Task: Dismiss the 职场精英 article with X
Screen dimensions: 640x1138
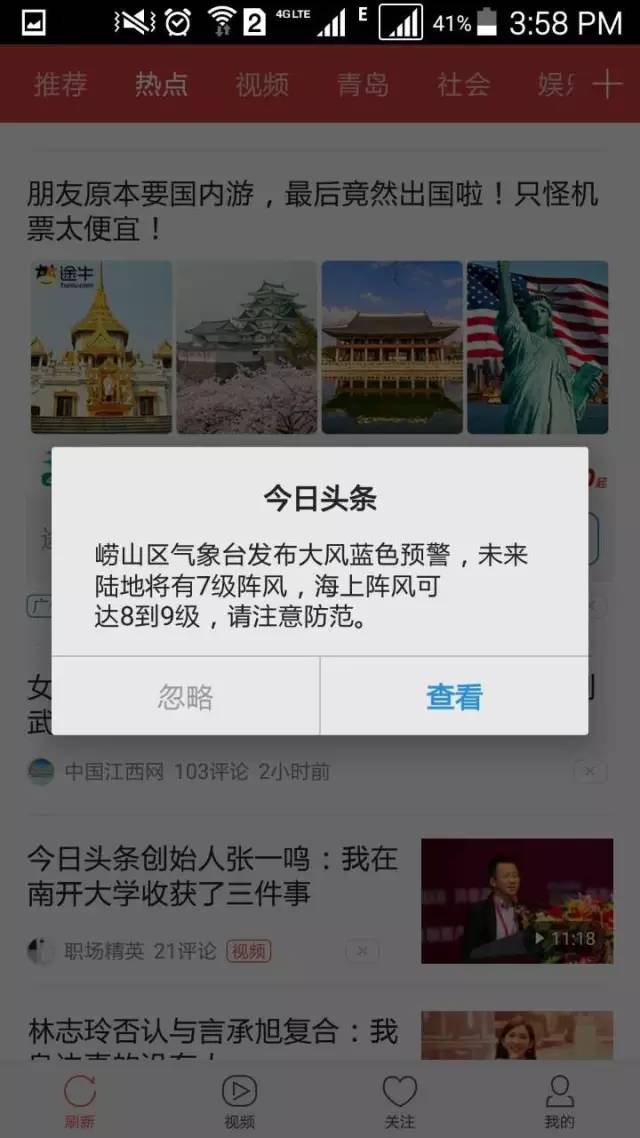Action: coord(362,950)
